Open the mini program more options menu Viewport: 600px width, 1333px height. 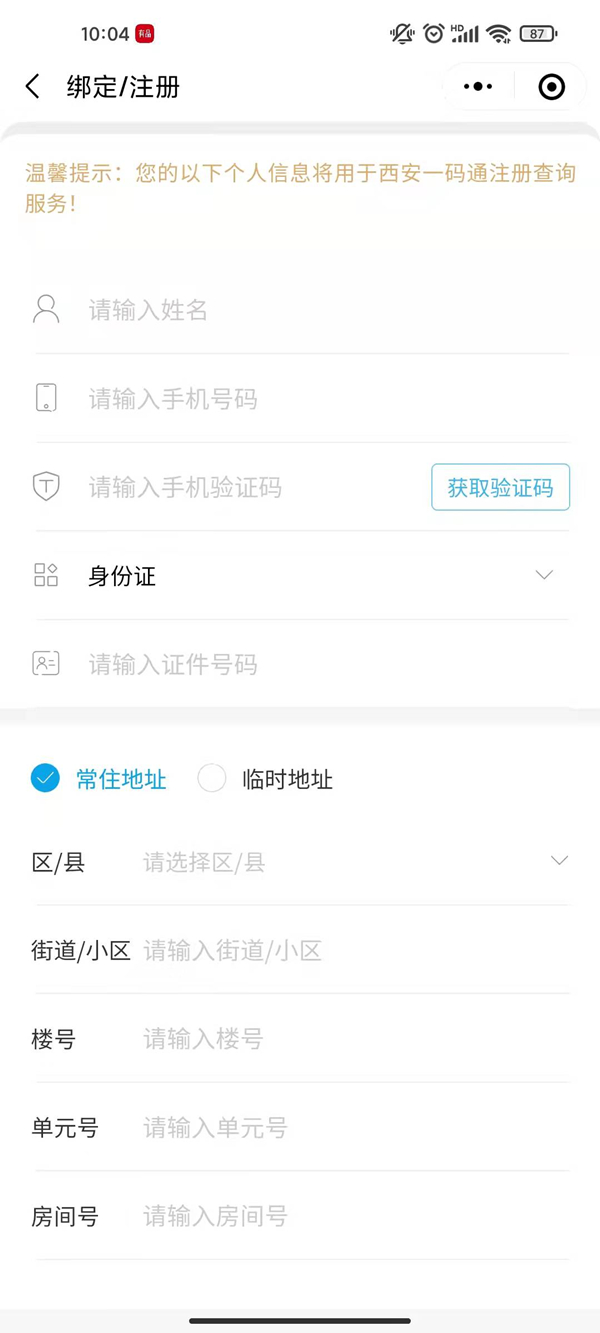pyautogui.click(x=478, y=87)
